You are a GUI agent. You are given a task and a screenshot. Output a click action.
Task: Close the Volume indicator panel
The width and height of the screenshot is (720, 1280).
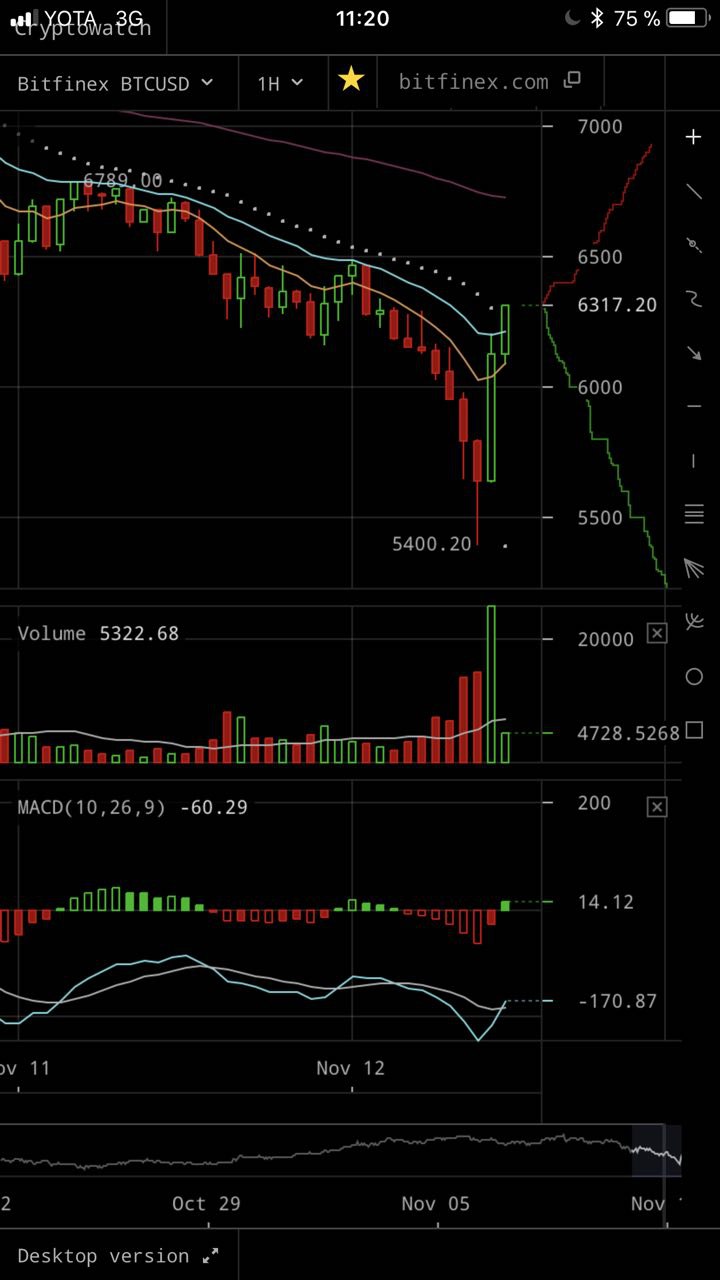[657, 633]
